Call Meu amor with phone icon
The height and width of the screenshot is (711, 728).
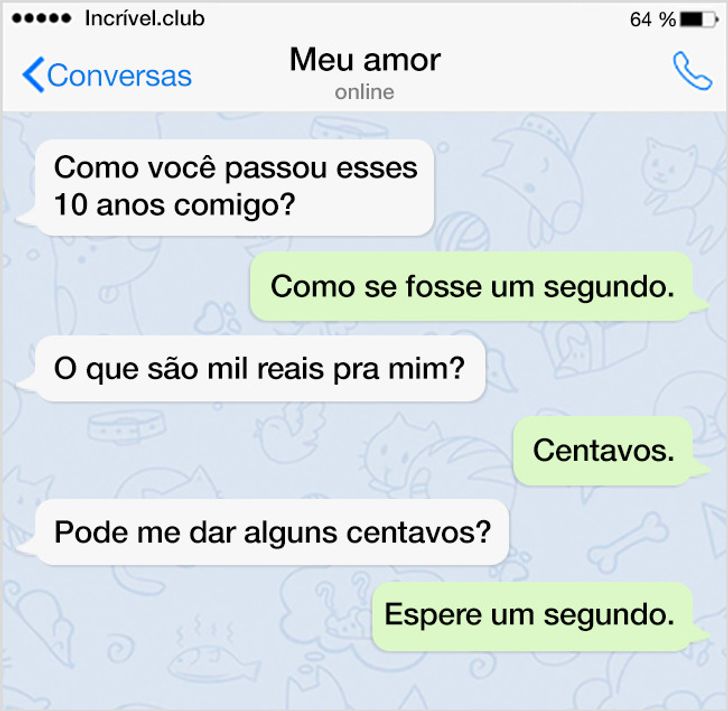pos(691,72)
